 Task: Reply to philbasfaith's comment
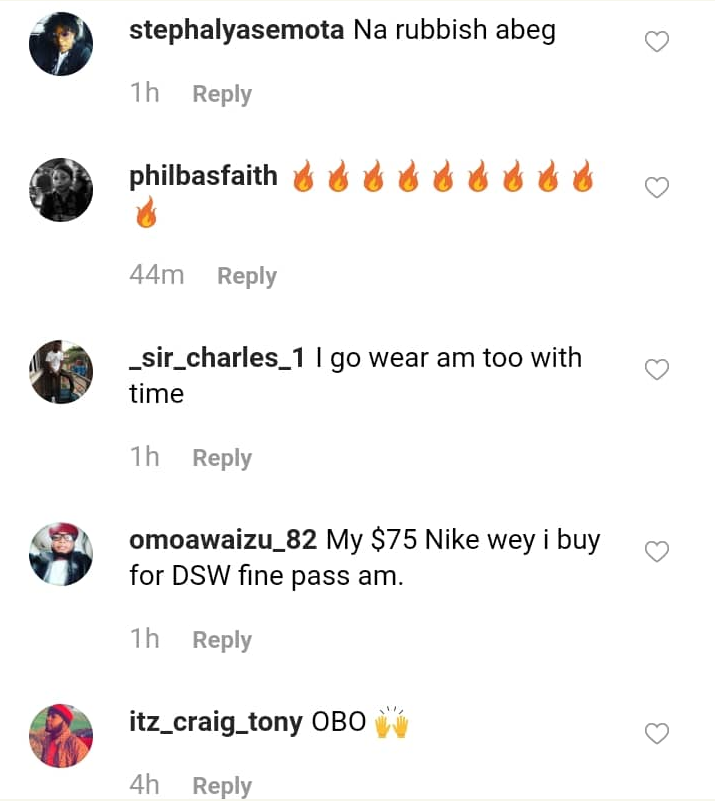pos(247,276)
